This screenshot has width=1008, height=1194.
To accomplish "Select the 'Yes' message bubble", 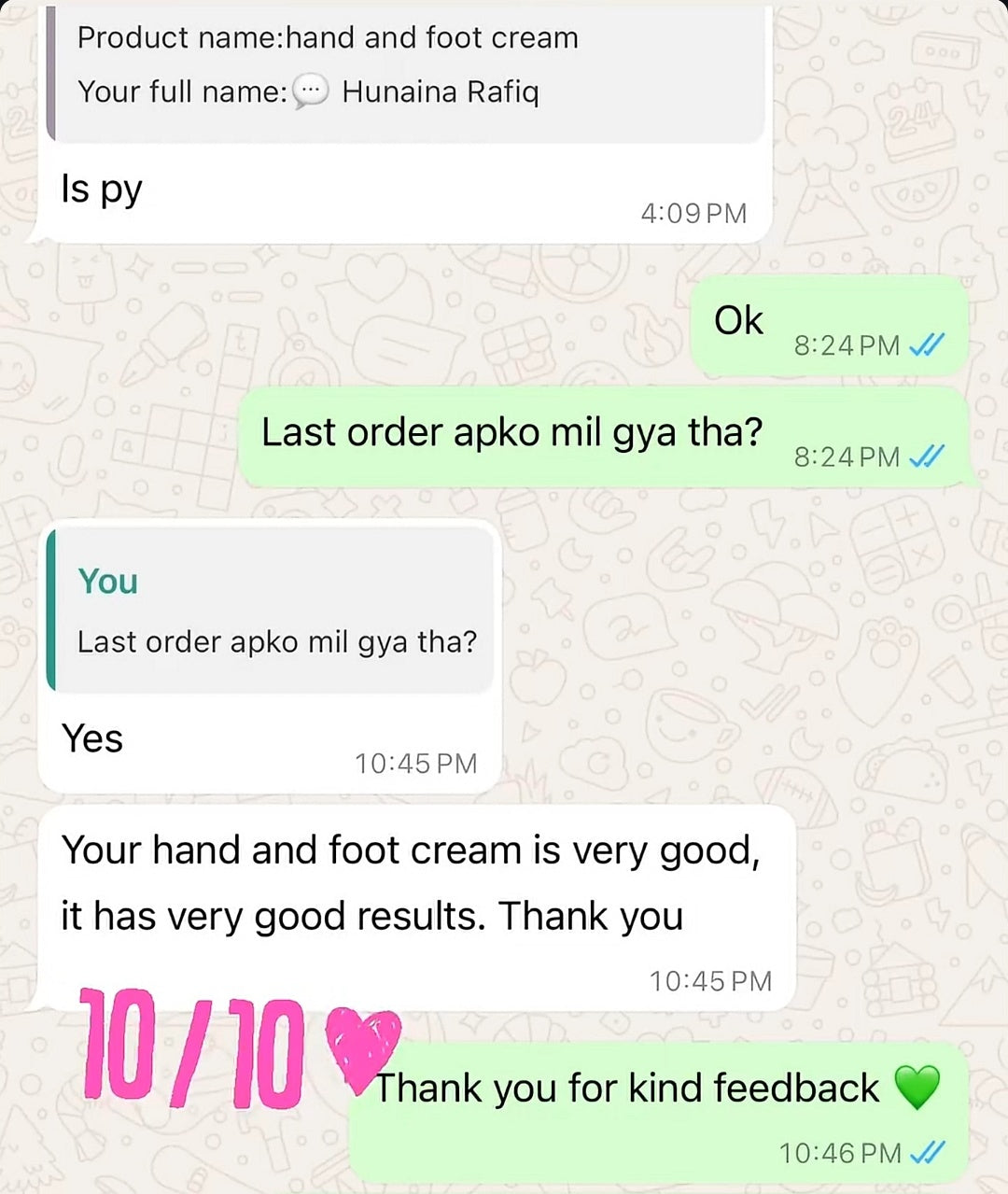I will point(92,737).
